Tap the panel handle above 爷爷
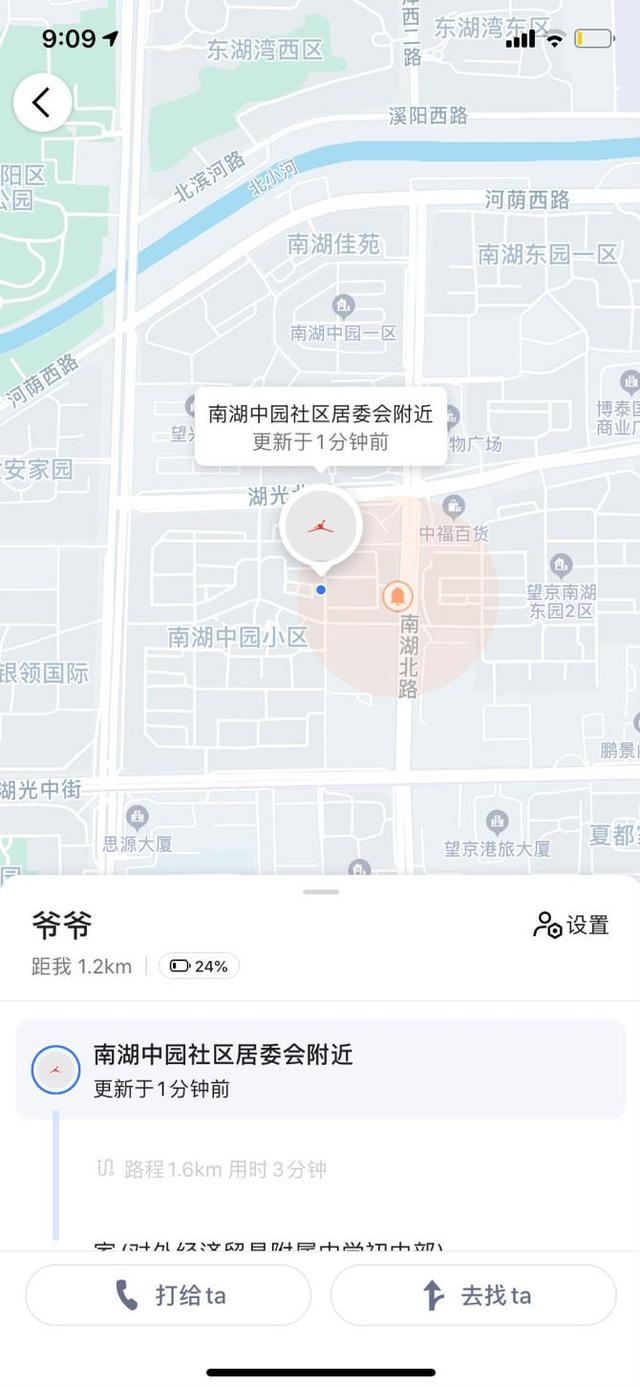The width and height of the screenshot is (640, 1387). click(320, 891)
